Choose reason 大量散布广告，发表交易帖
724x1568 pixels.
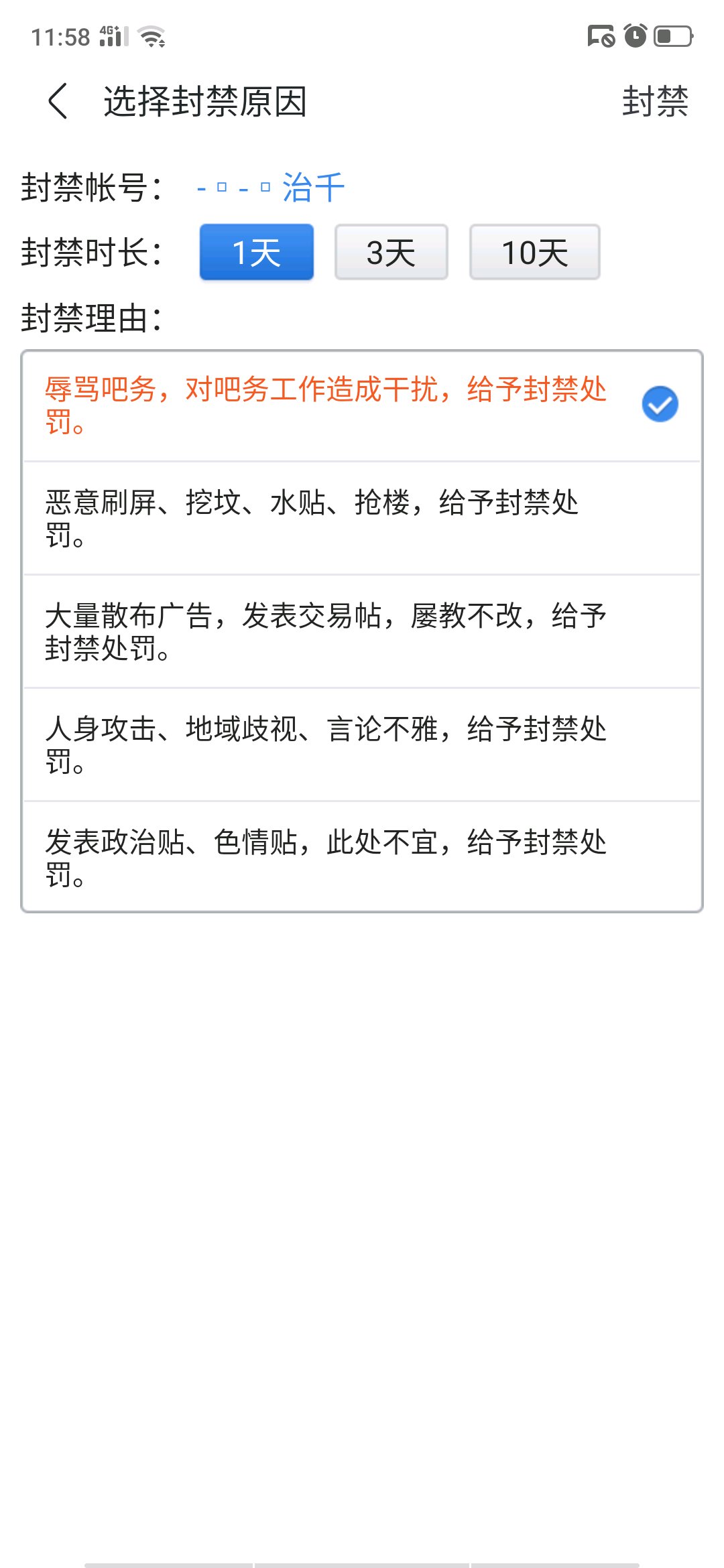click(362, 631)
